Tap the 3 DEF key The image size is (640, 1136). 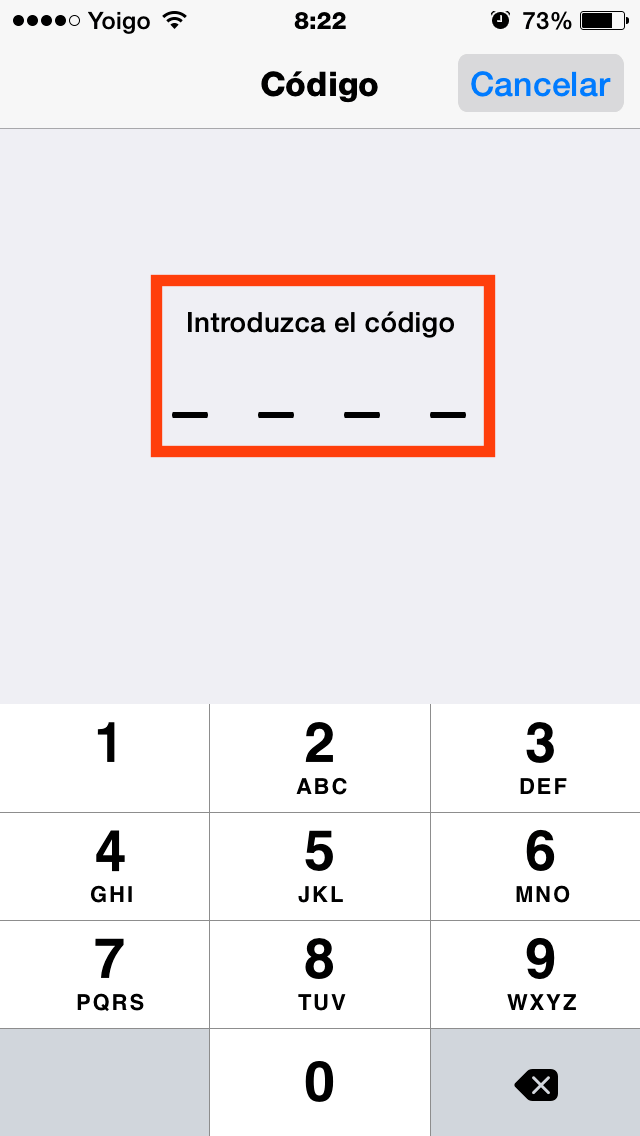click(x=536, y=758)
